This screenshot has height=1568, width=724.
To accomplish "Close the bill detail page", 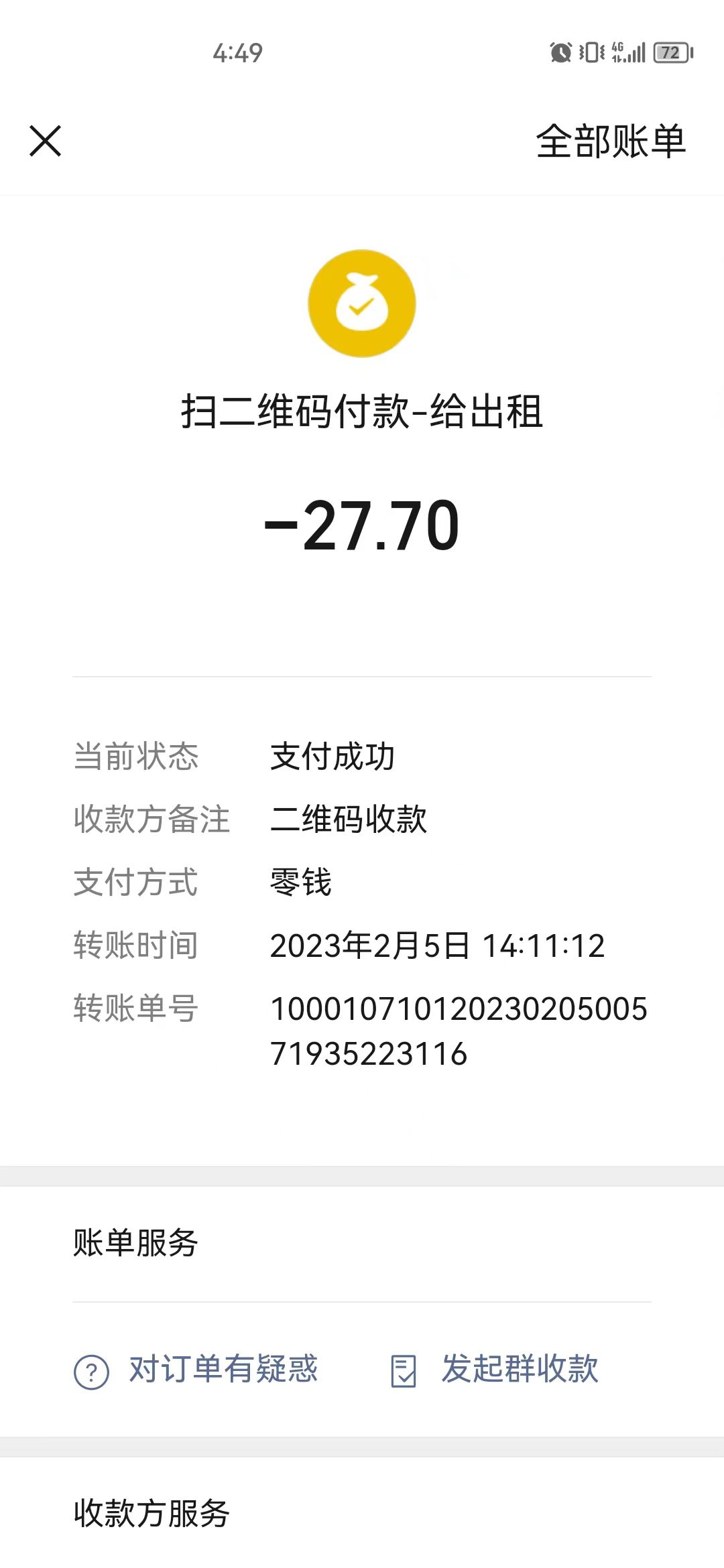I will tap(46, 141).
